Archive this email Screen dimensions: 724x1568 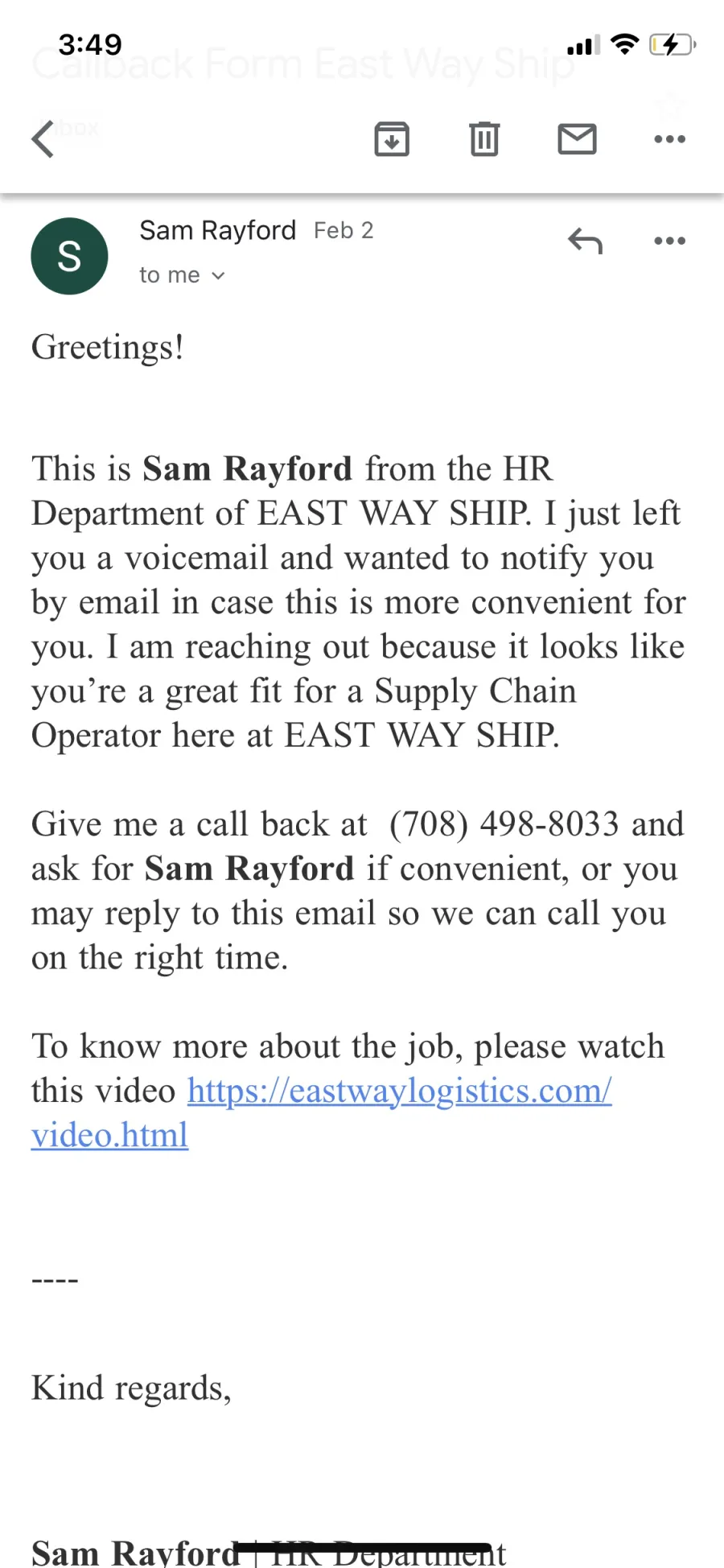coord(392,139)
